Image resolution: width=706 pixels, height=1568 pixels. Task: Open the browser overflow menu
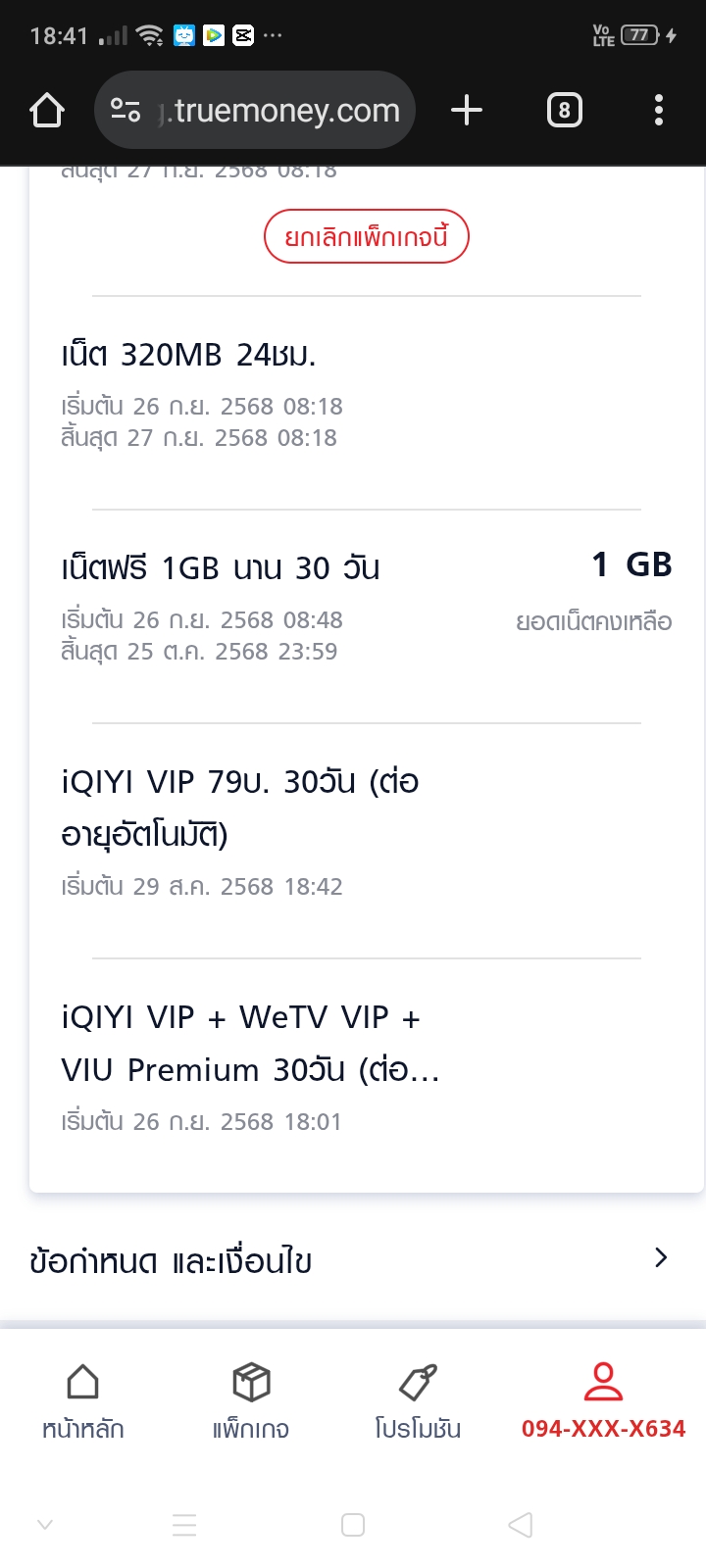click(659, 111)
